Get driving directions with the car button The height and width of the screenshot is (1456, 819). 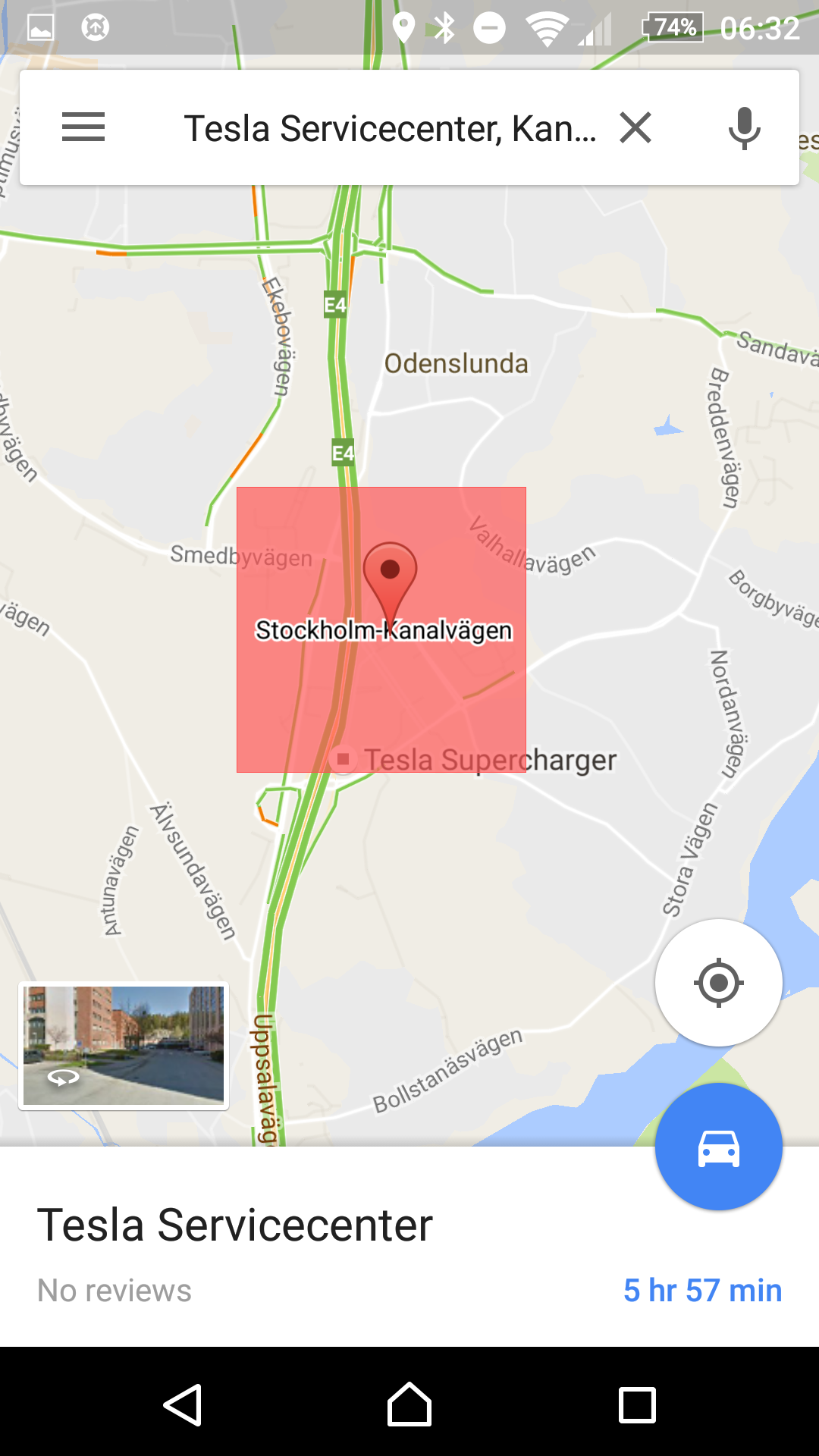click(x=718, y=1147)
